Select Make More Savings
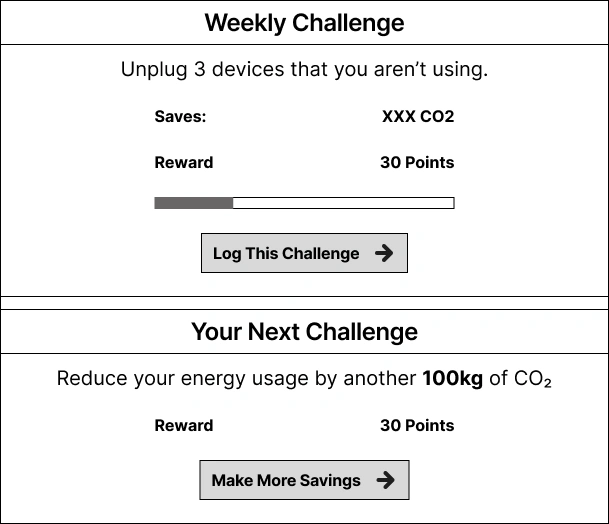This screenshot has width=609, height=524. (x=304, y=480)
